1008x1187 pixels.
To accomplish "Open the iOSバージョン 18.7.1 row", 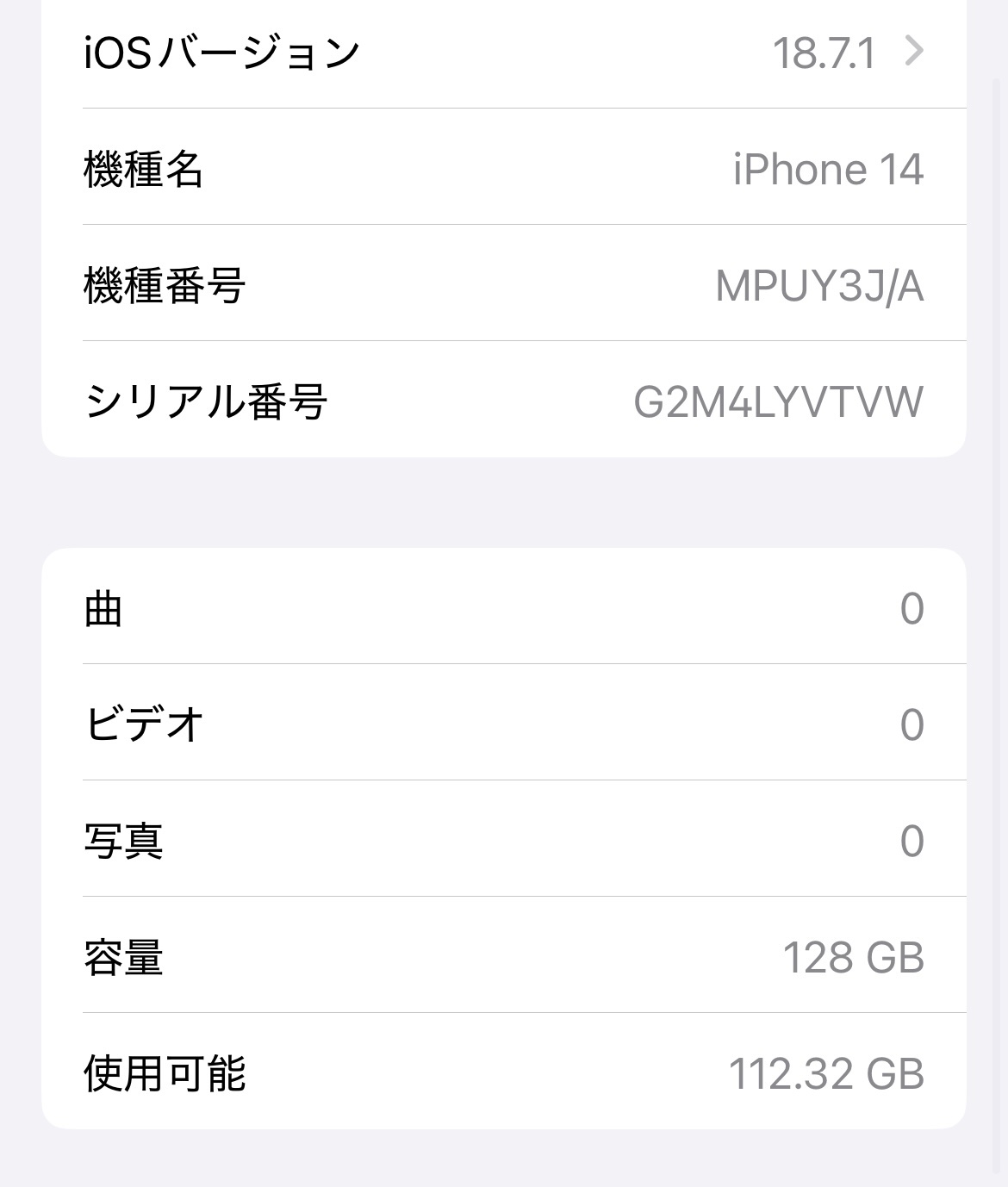I will coord(504,53).
